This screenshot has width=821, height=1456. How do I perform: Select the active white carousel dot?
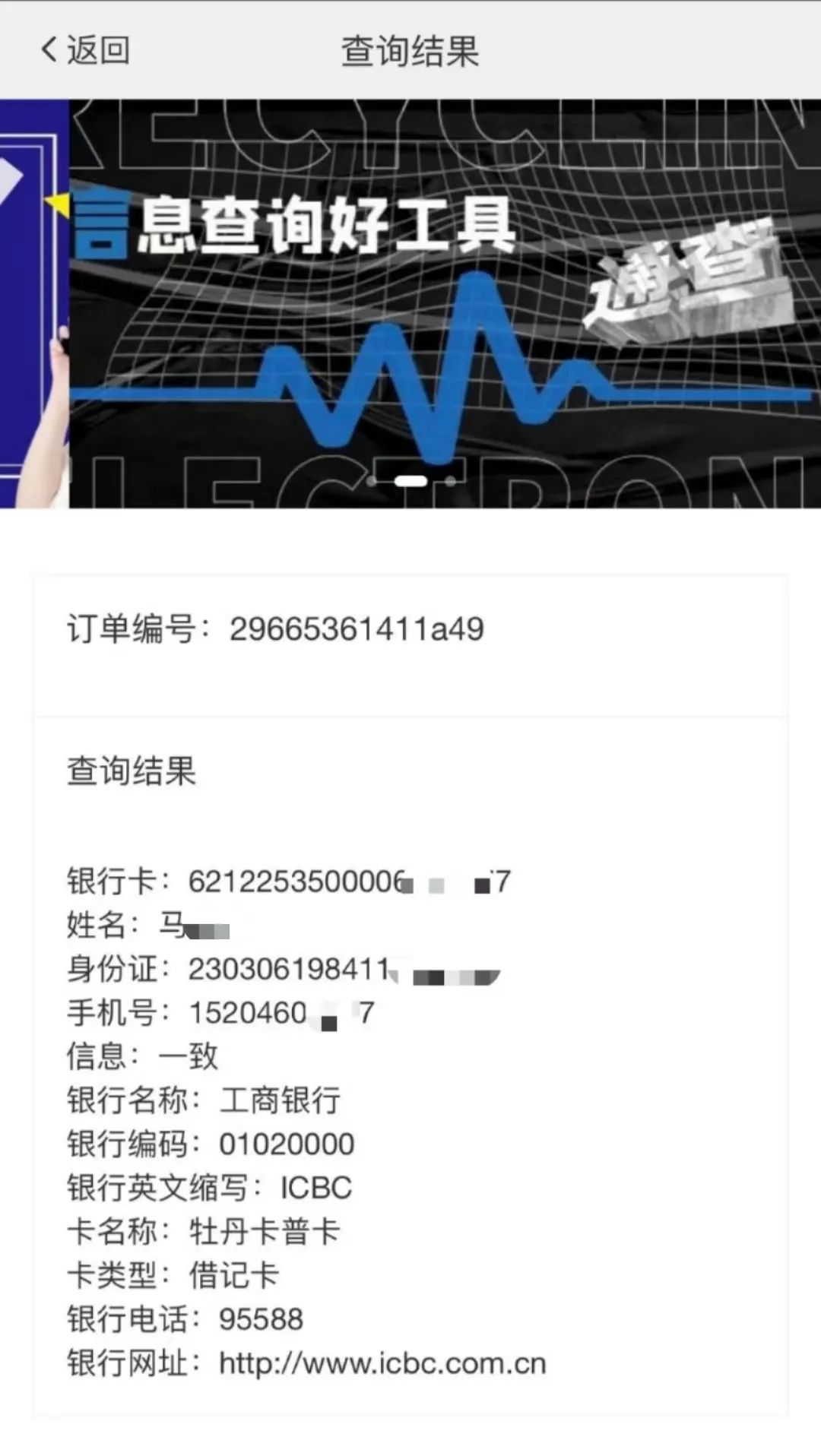click(x=410, y=480)
